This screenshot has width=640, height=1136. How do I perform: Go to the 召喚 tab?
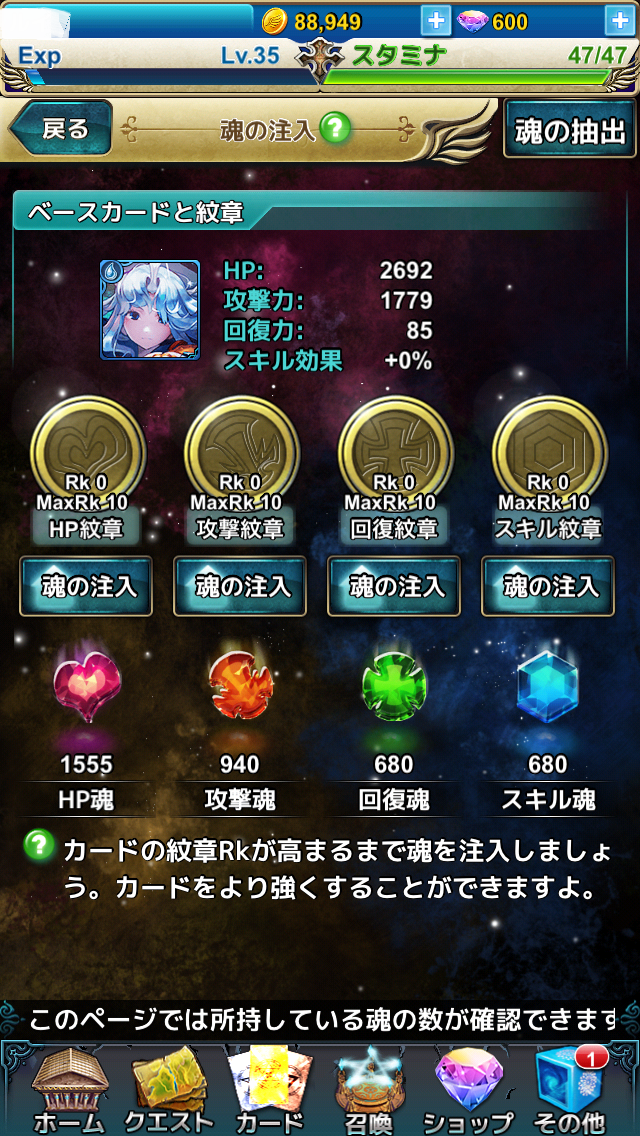pos(368,1090)
